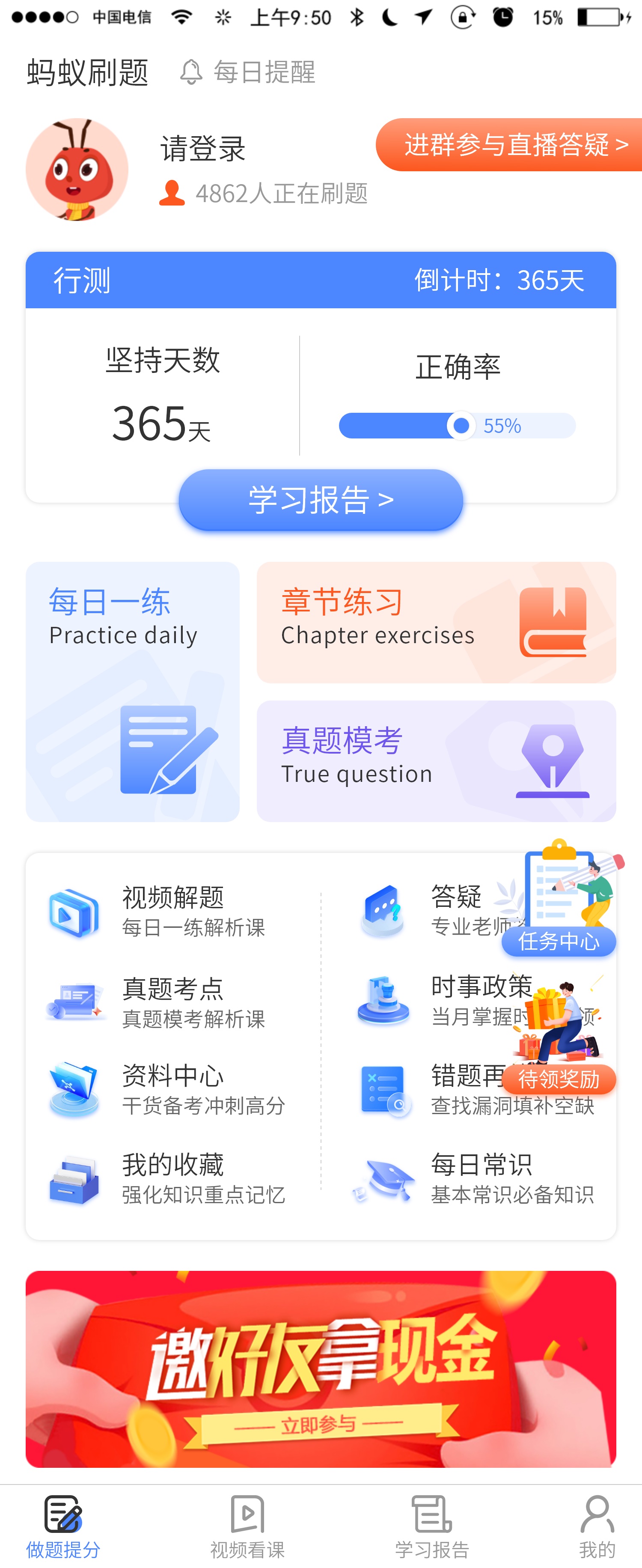Open the 学习报告 button on the card

pyautogui.click(x=321, y=500)
